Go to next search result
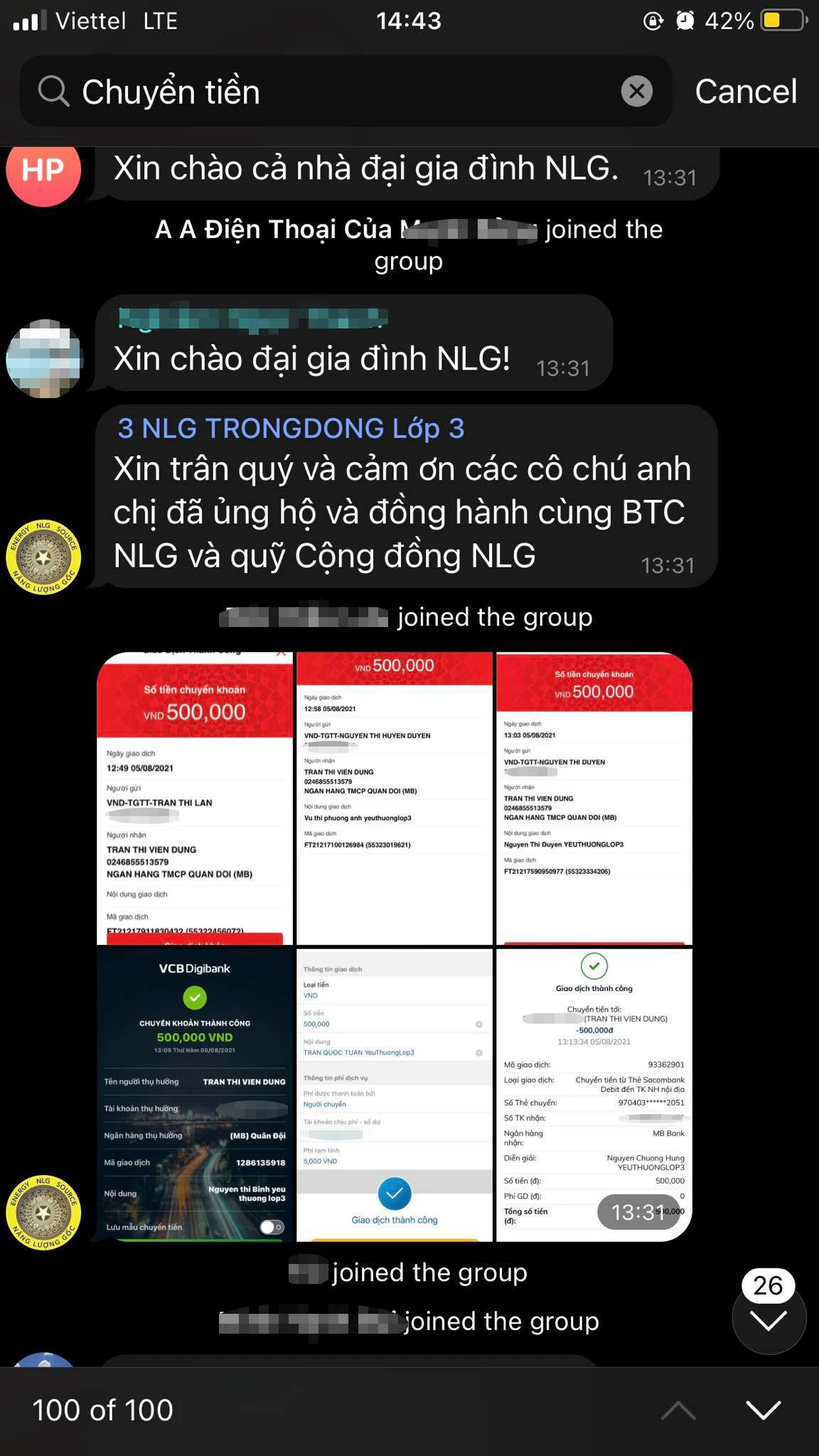This screenshot has width=819, height=1456. pyautogui.click(x=764, y=1410)
